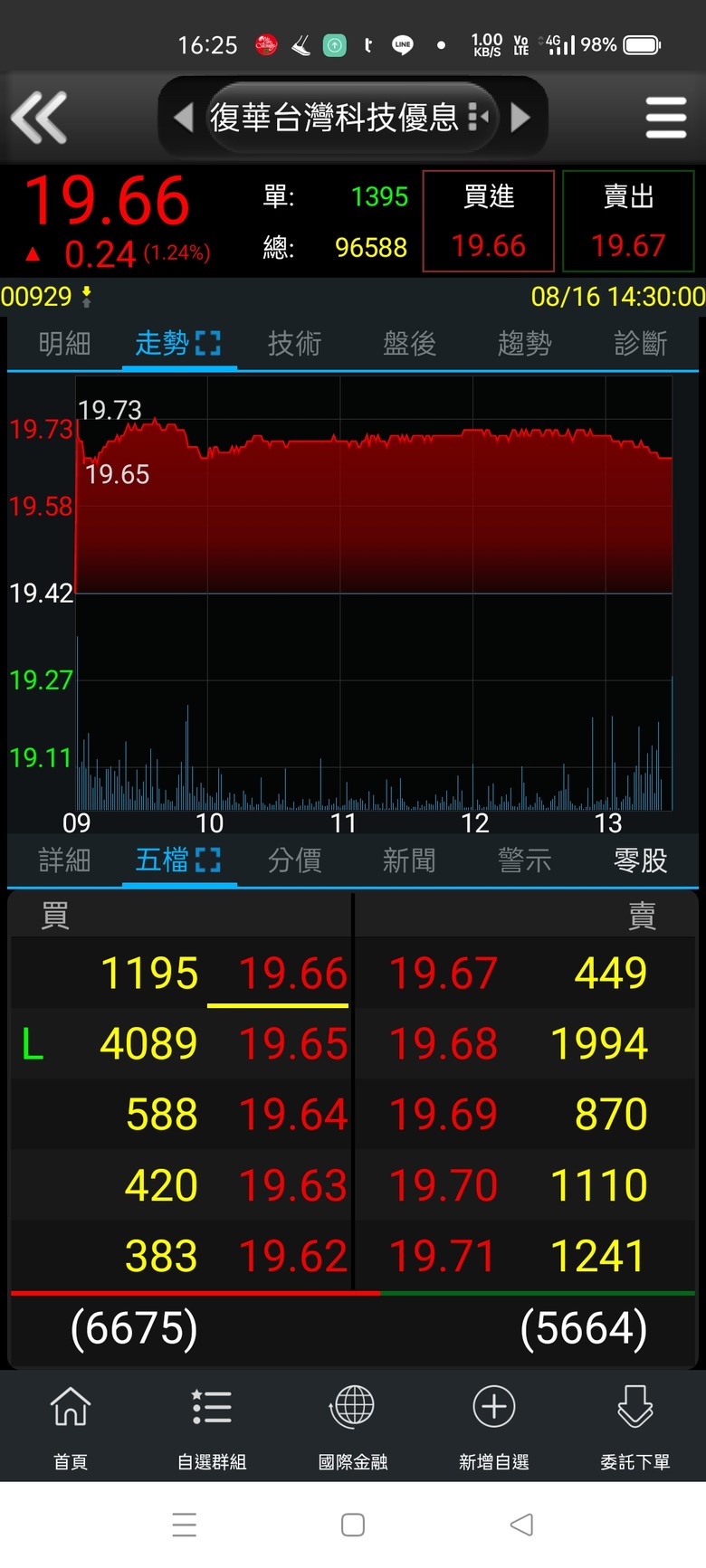Switch to the next stock with right arrow
The height and width of the screenshot is (1568, 706).
(x=520, y=118)
